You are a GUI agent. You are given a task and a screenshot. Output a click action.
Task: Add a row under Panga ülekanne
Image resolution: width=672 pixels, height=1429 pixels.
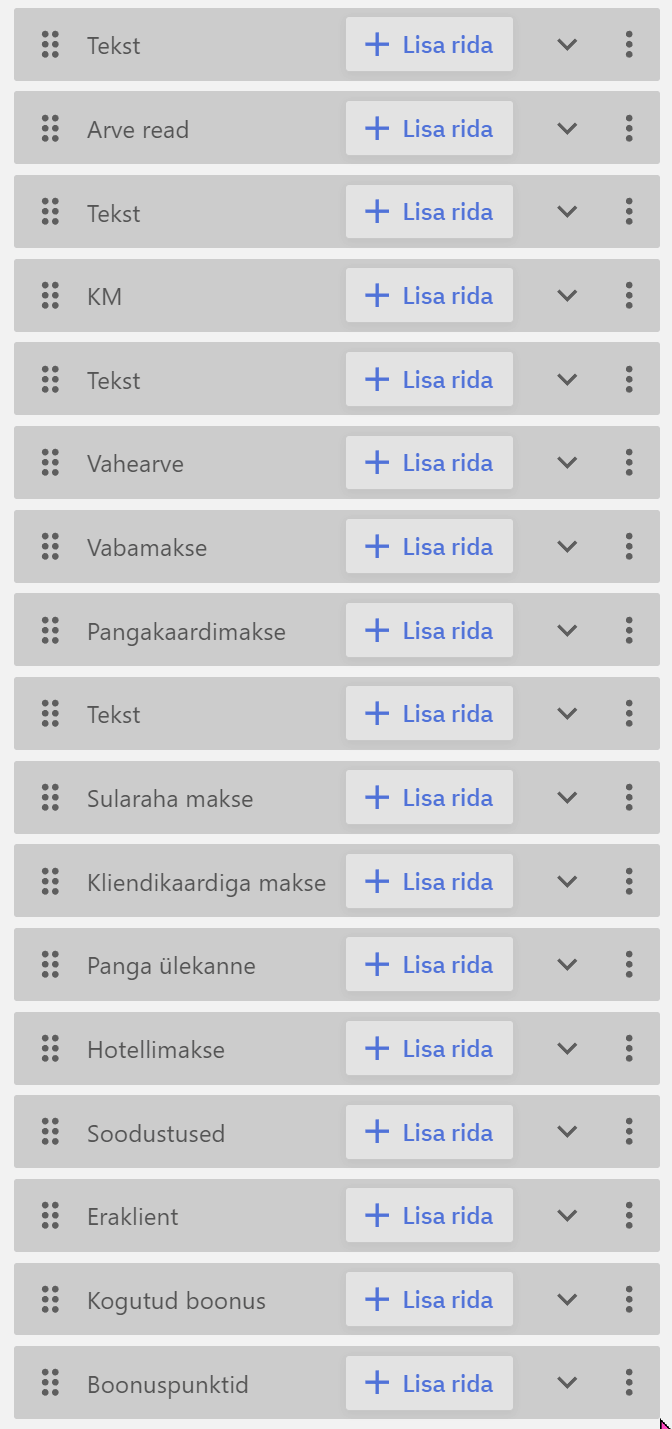(x=429, y=965)
